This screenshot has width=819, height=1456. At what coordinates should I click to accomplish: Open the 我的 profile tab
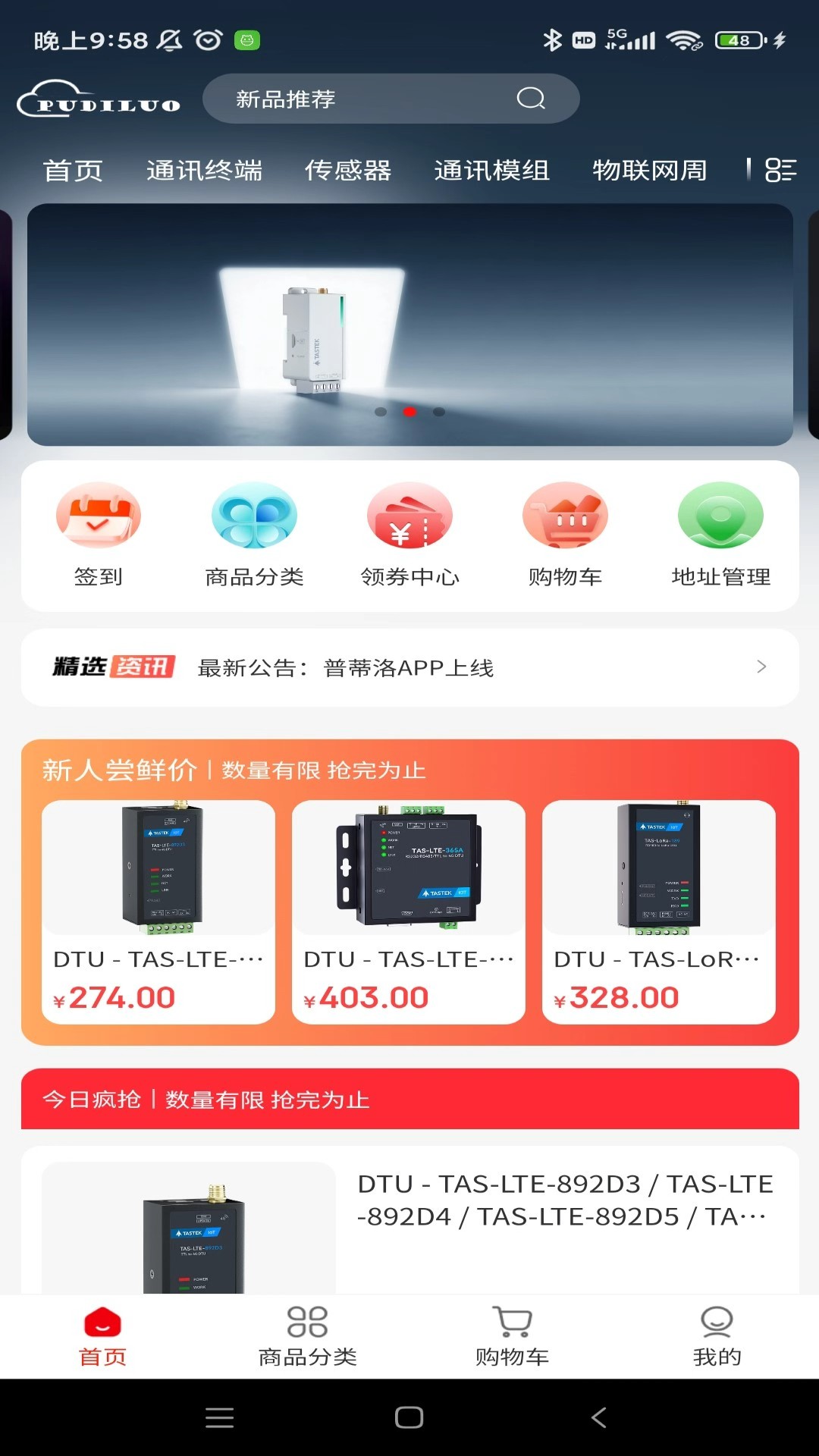pos(717,1336)
